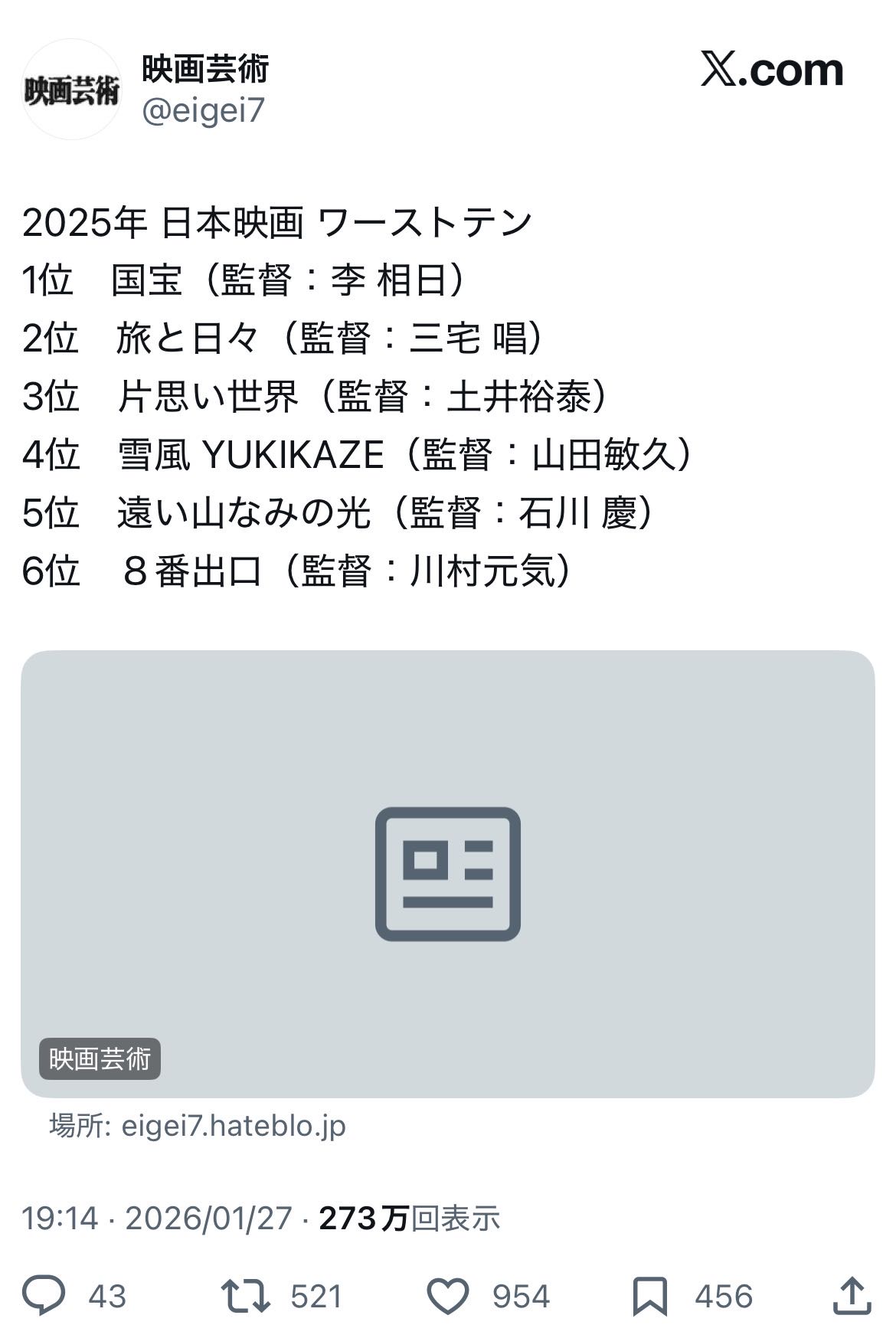Screen dimensions: 896x1338
Task: Repost this tweet with the retweet icon
Action: (245, 1296)
